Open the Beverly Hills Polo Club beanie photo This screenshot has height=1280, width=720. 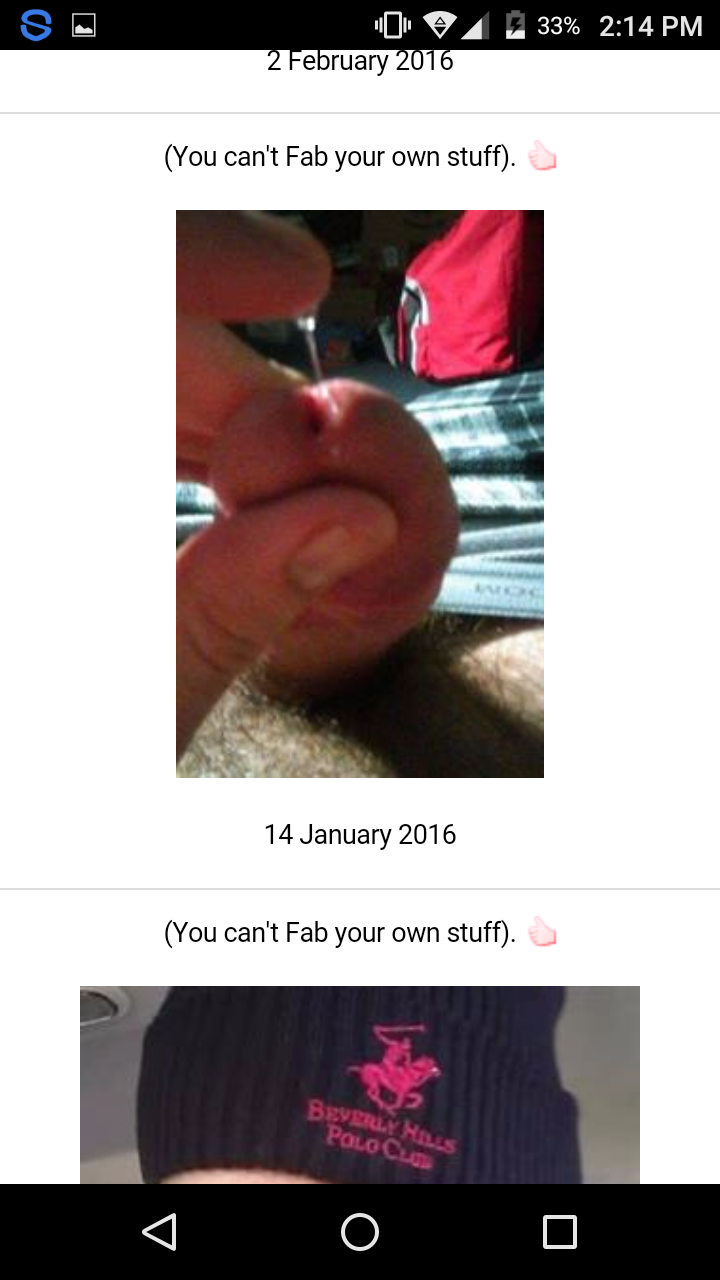[x=360, y=1084]
